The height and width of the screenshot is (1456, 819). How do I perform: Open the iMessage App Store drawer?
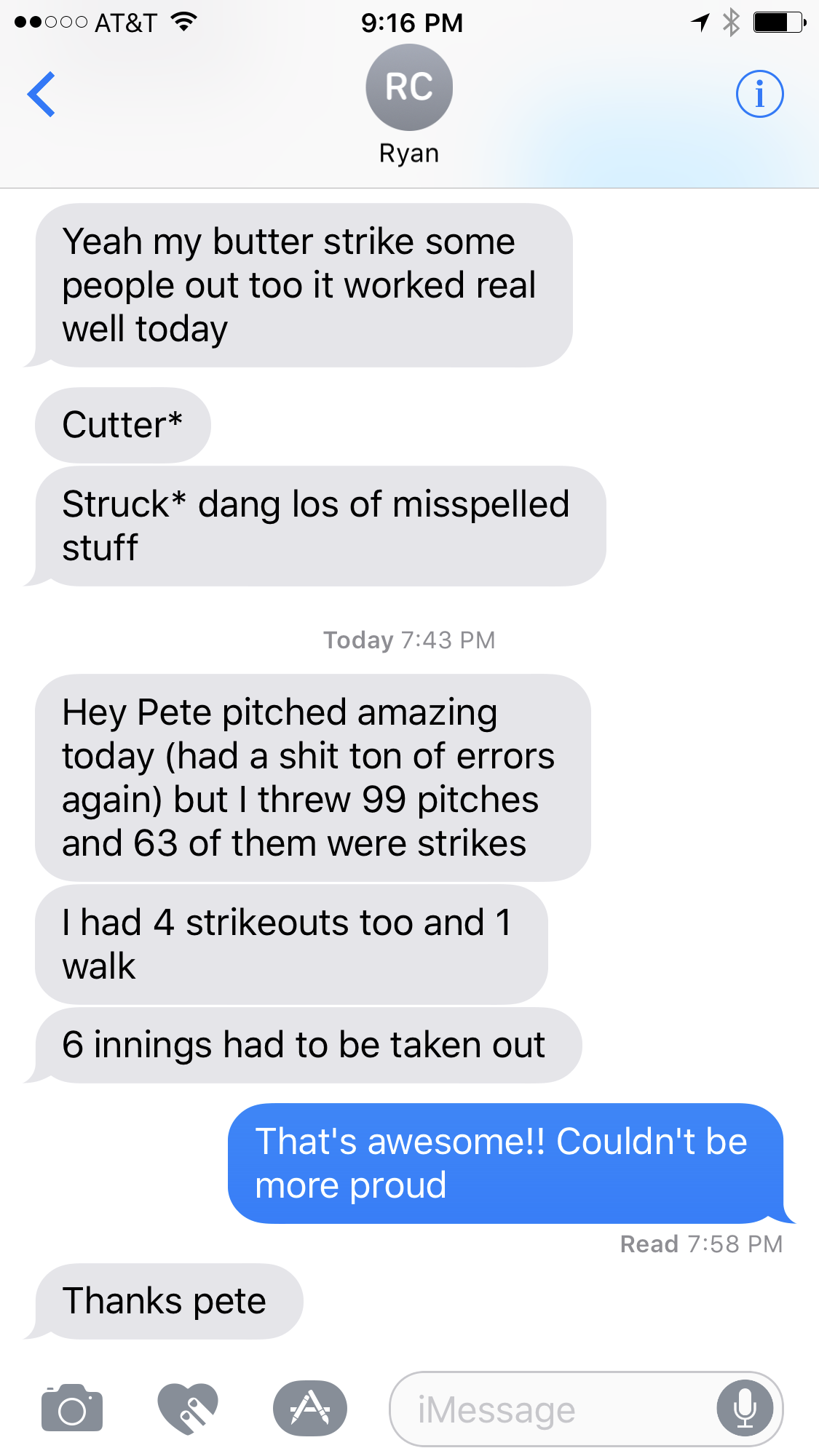point(310,1408)
